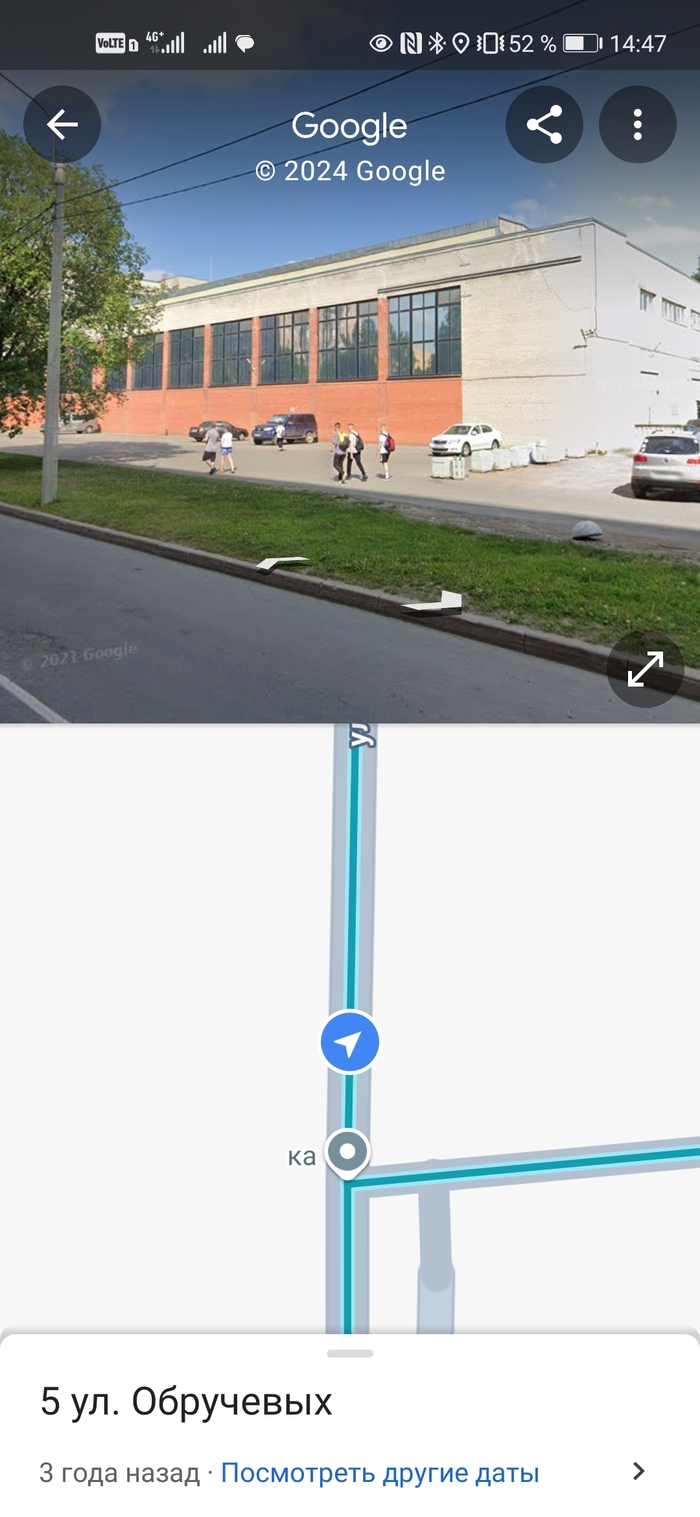This screenshot has width=700, height=1517.
Task: Tap the chevron next to other dates
Action: click(639, 1471)
